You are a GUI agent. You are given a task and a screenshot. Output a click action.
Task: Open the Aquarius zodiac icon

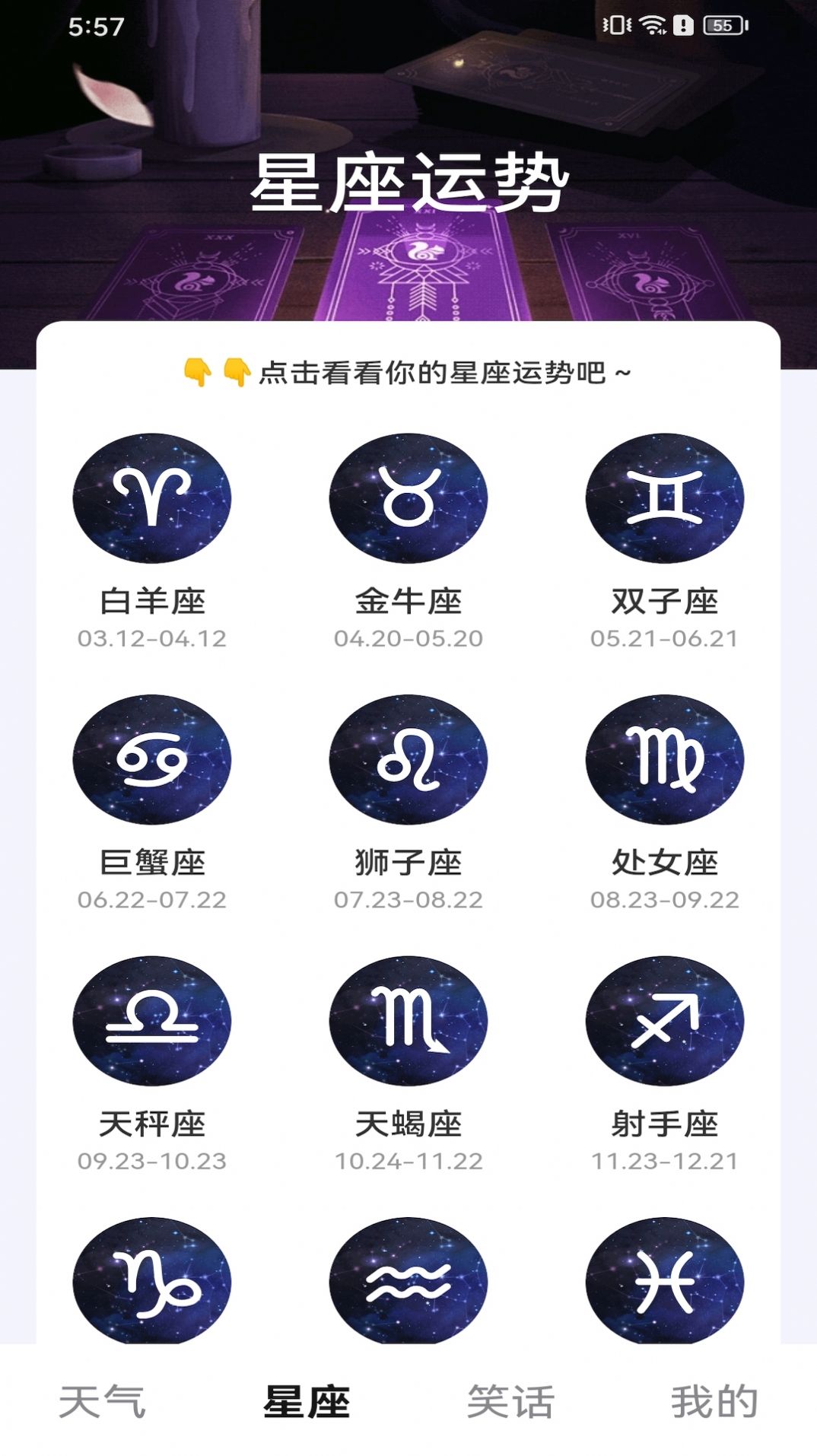(408, 1280)
